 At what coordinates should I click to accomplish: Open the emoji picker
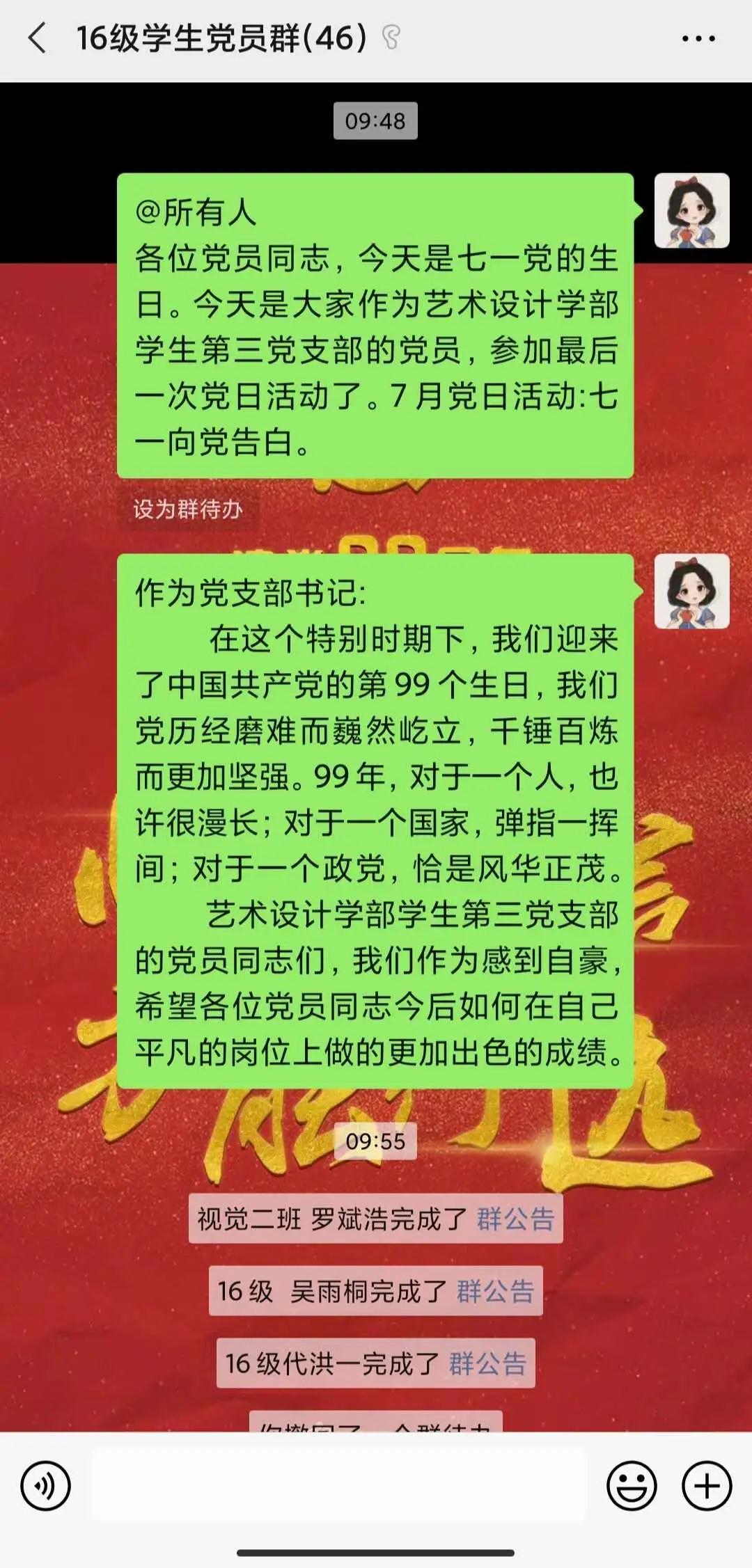click(632, 1486)
